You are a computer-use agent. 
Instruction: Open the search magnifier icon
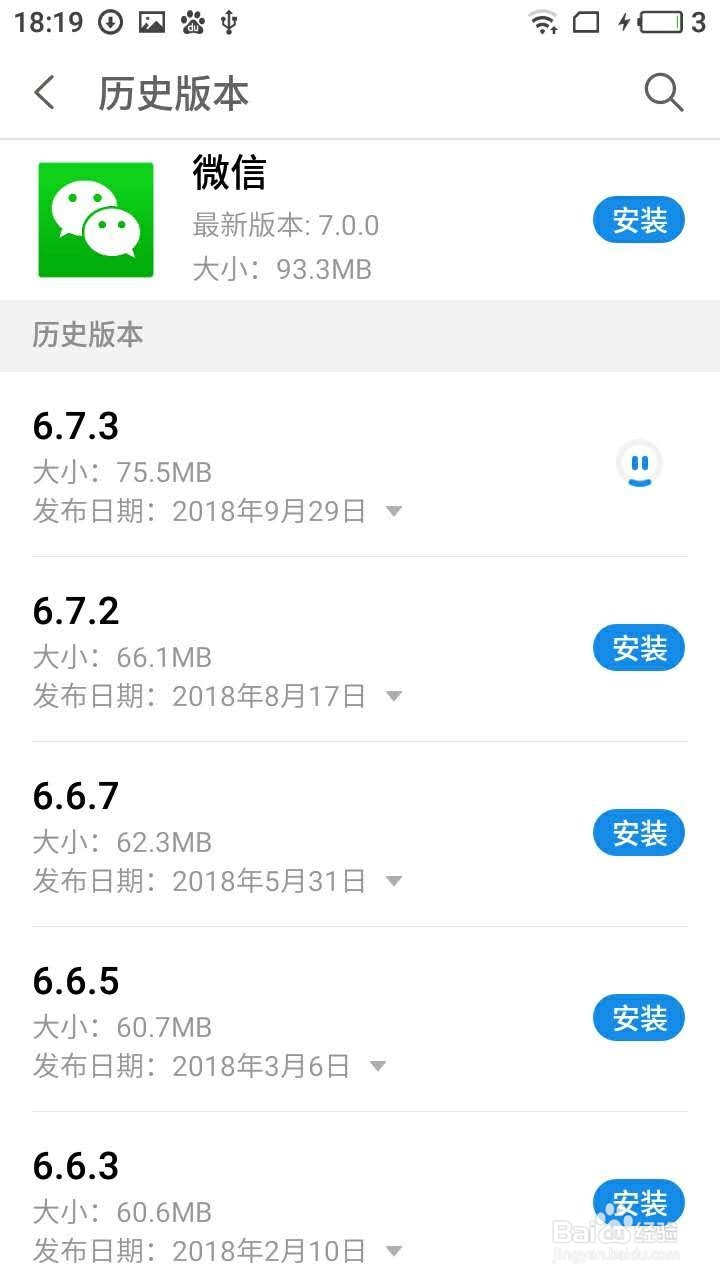tap(663, 93)
